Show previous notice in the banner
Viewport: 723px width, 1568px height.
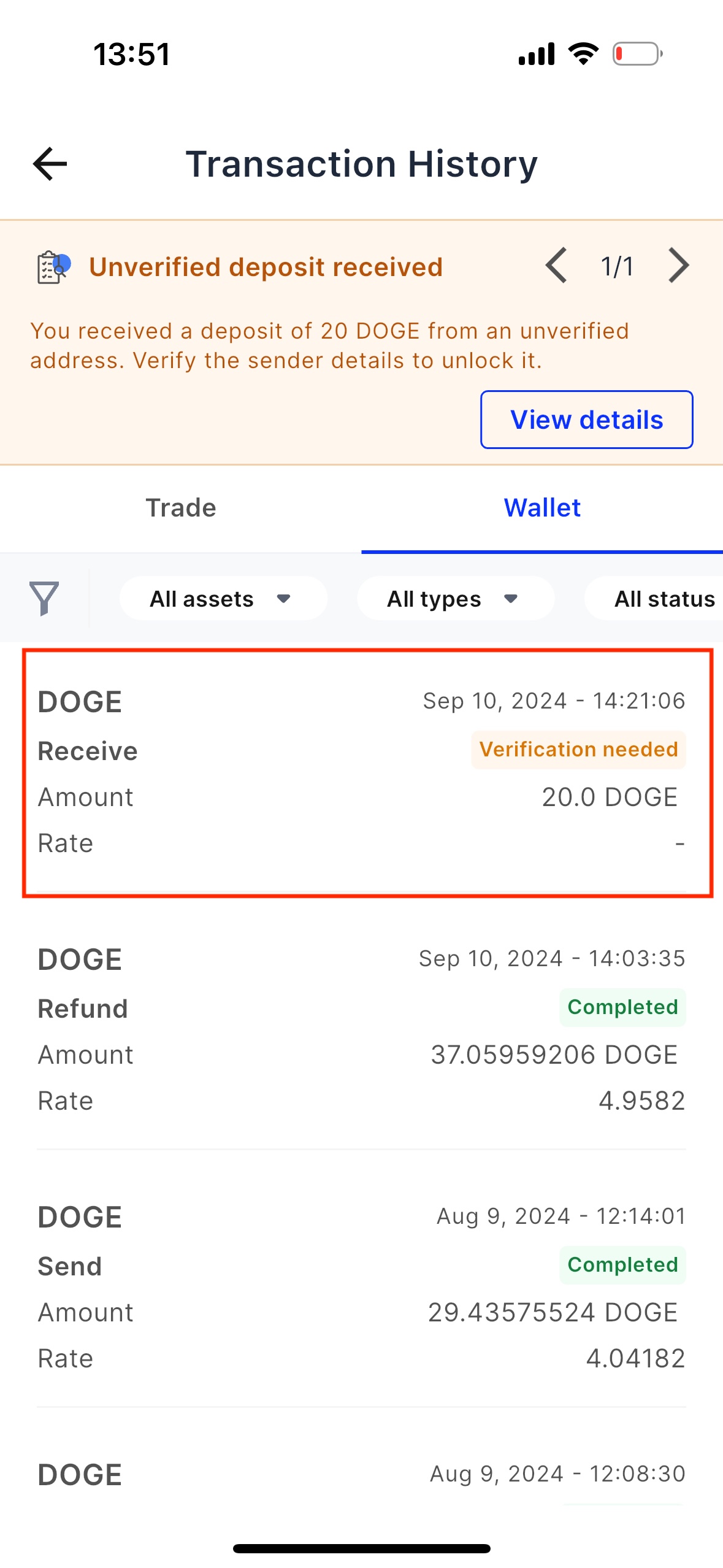556,266
